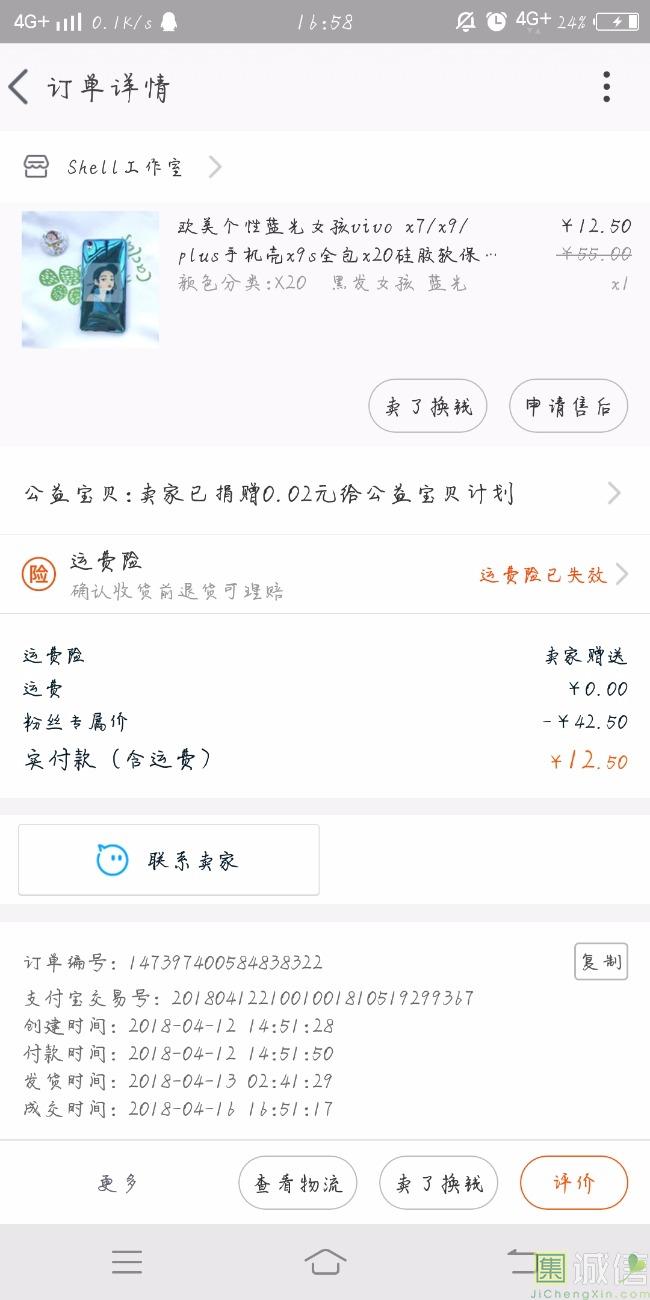Tap 申请售后 to request after-sales service
The image size is (650, 1300).
click(568, 406)
